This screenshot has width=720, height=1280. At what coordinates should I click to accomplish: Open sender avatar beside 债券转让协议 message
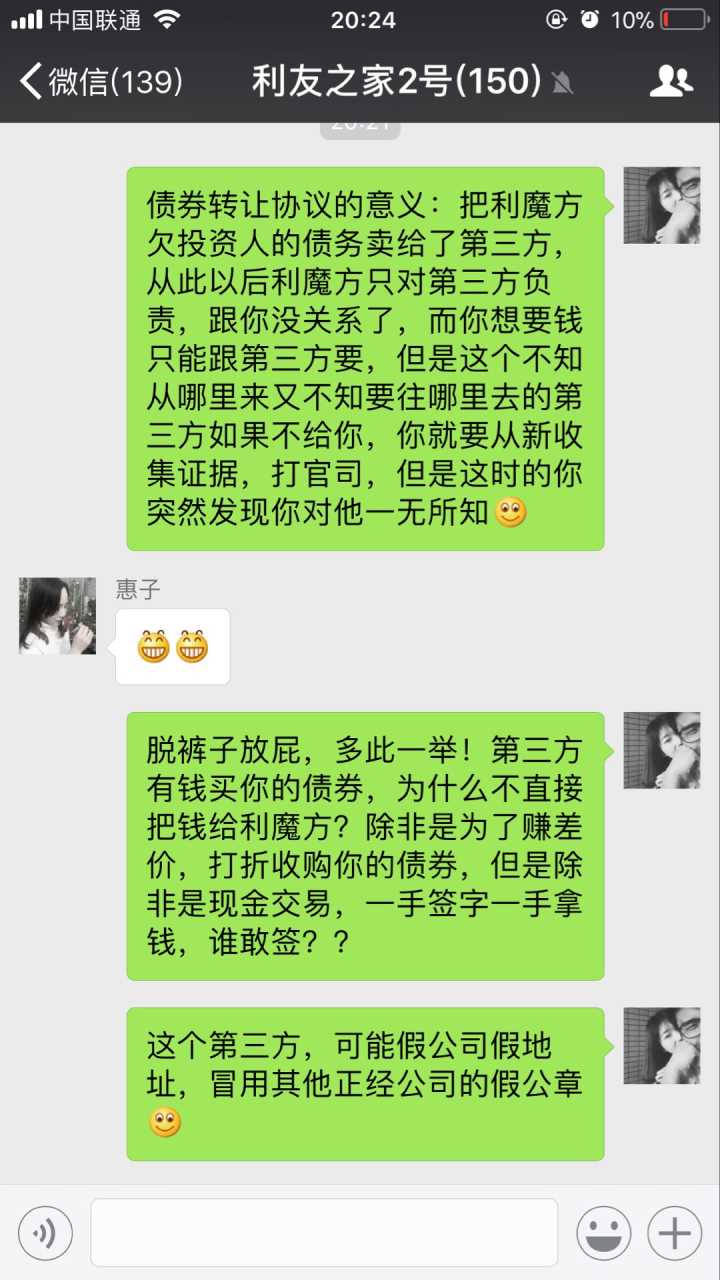pos(661,205)
